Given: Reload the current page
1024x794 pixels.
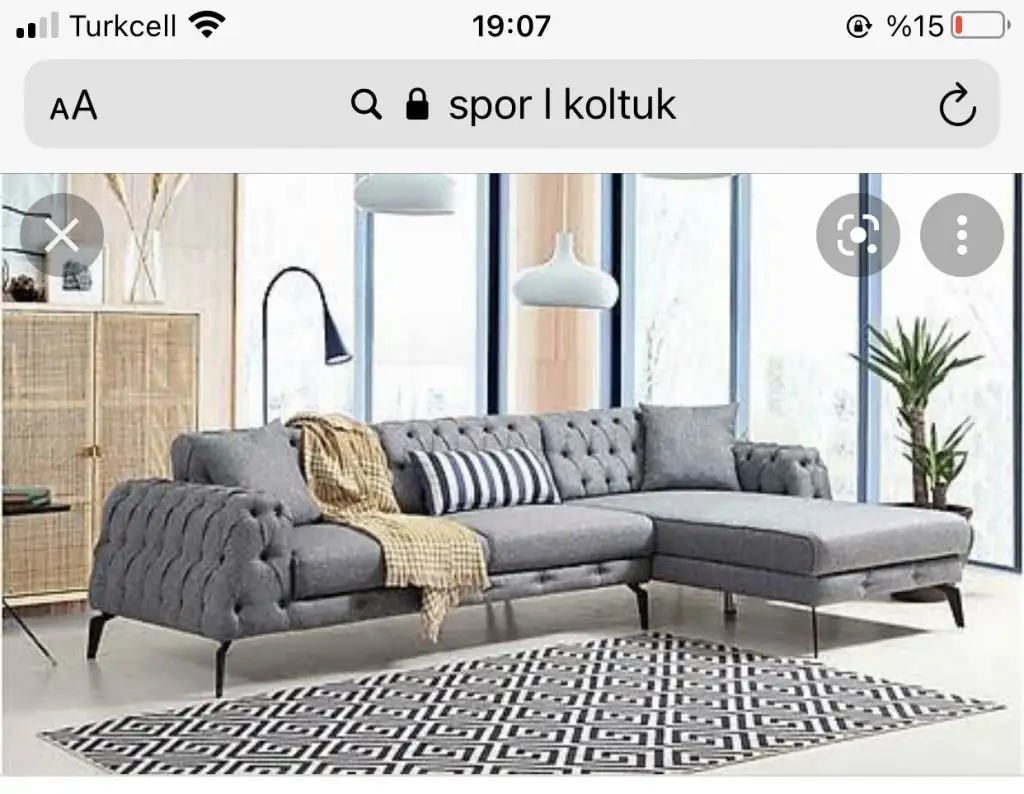Looking at the screenshot, I should pos(957,105).
